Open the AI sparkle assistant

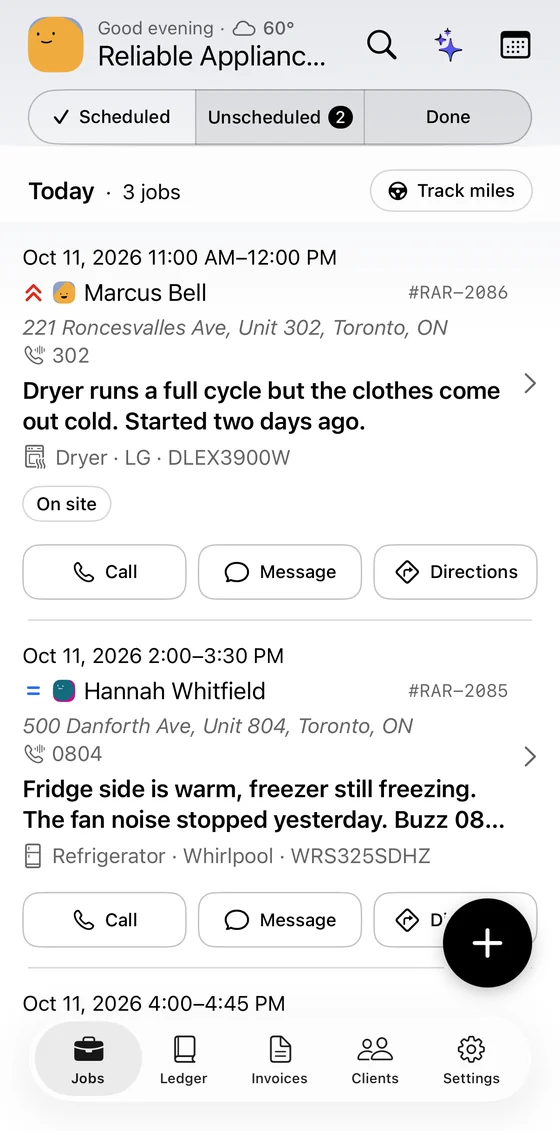(x=448, y=45)
